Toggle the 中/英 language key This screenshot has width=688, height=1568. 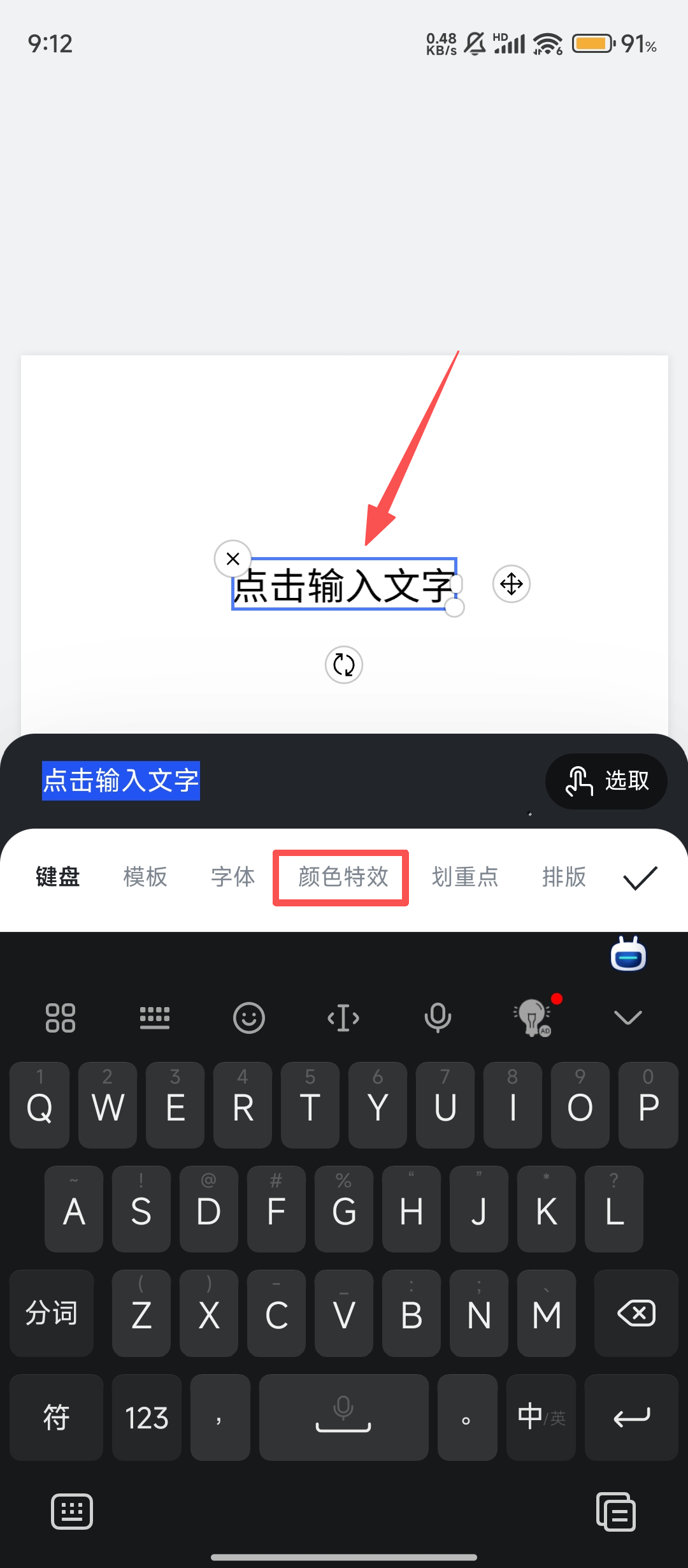pos(541,1417)
